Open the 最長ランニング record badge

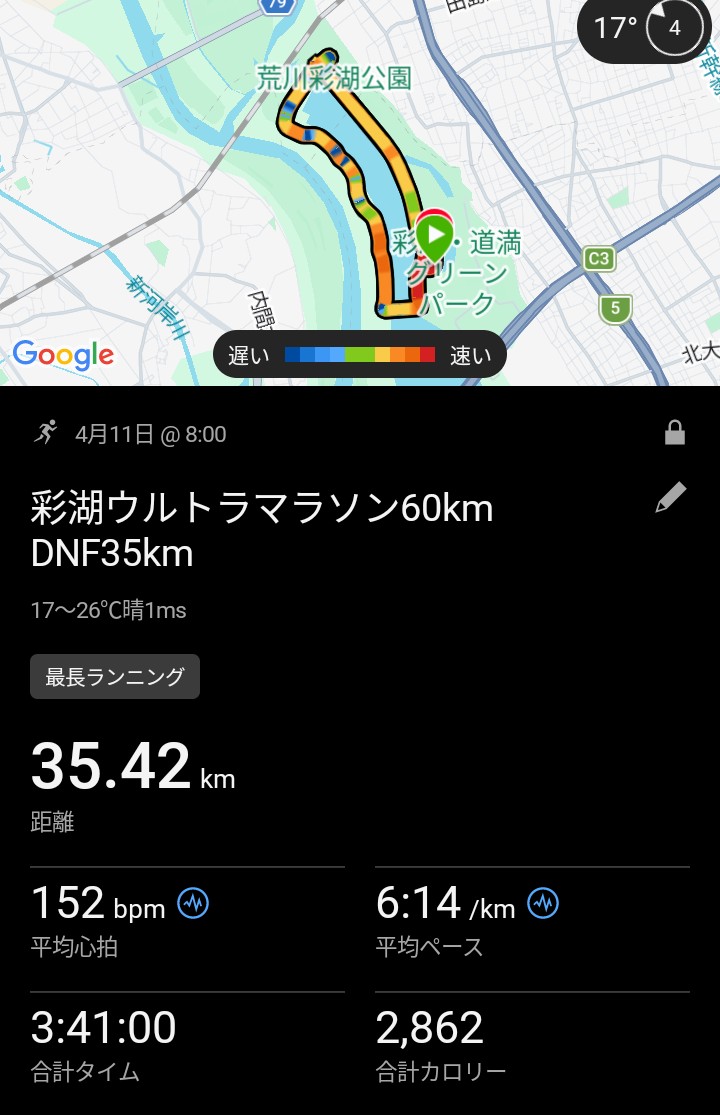tap(115, 677)
